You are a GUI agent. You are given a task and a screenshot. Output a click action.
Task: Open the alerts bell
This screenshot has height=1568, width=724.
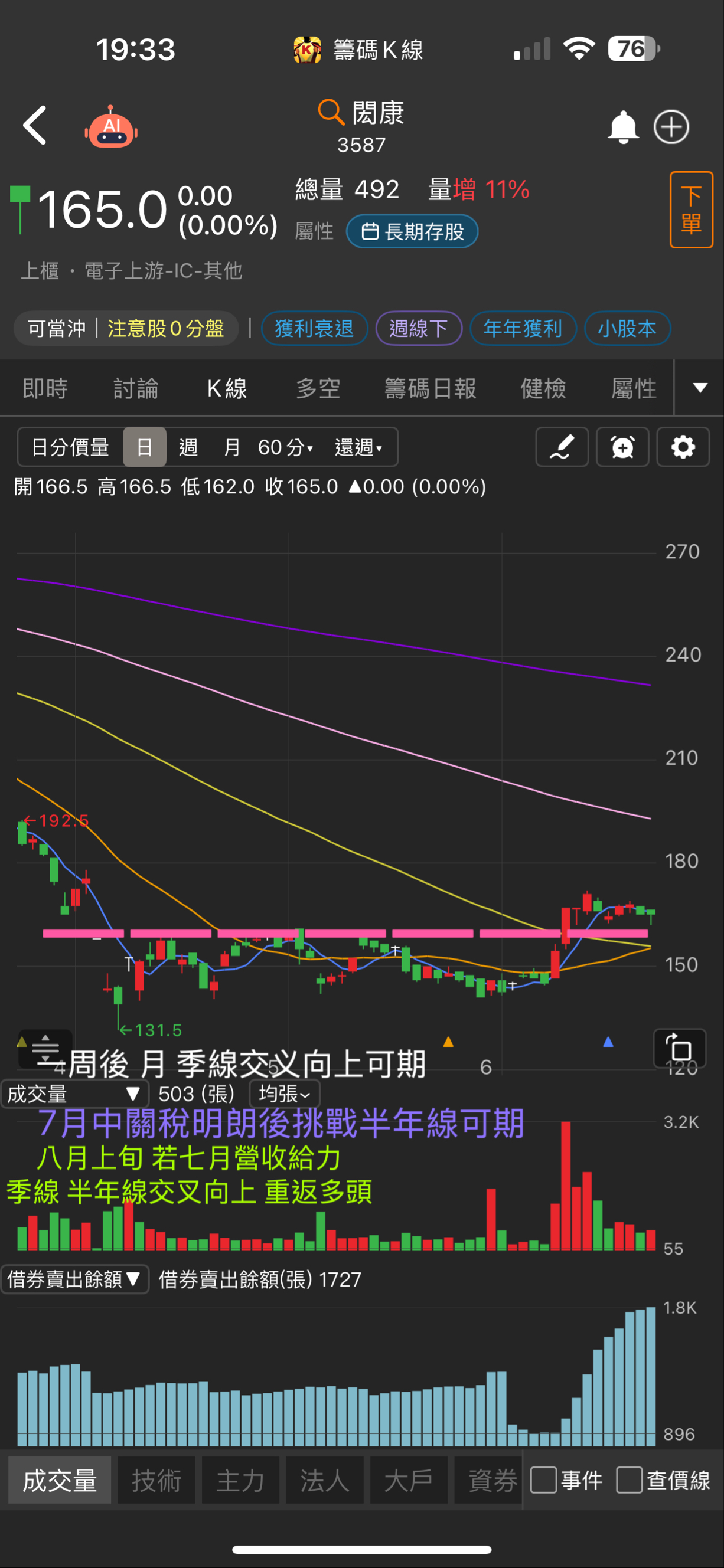(x=622, y=127)
